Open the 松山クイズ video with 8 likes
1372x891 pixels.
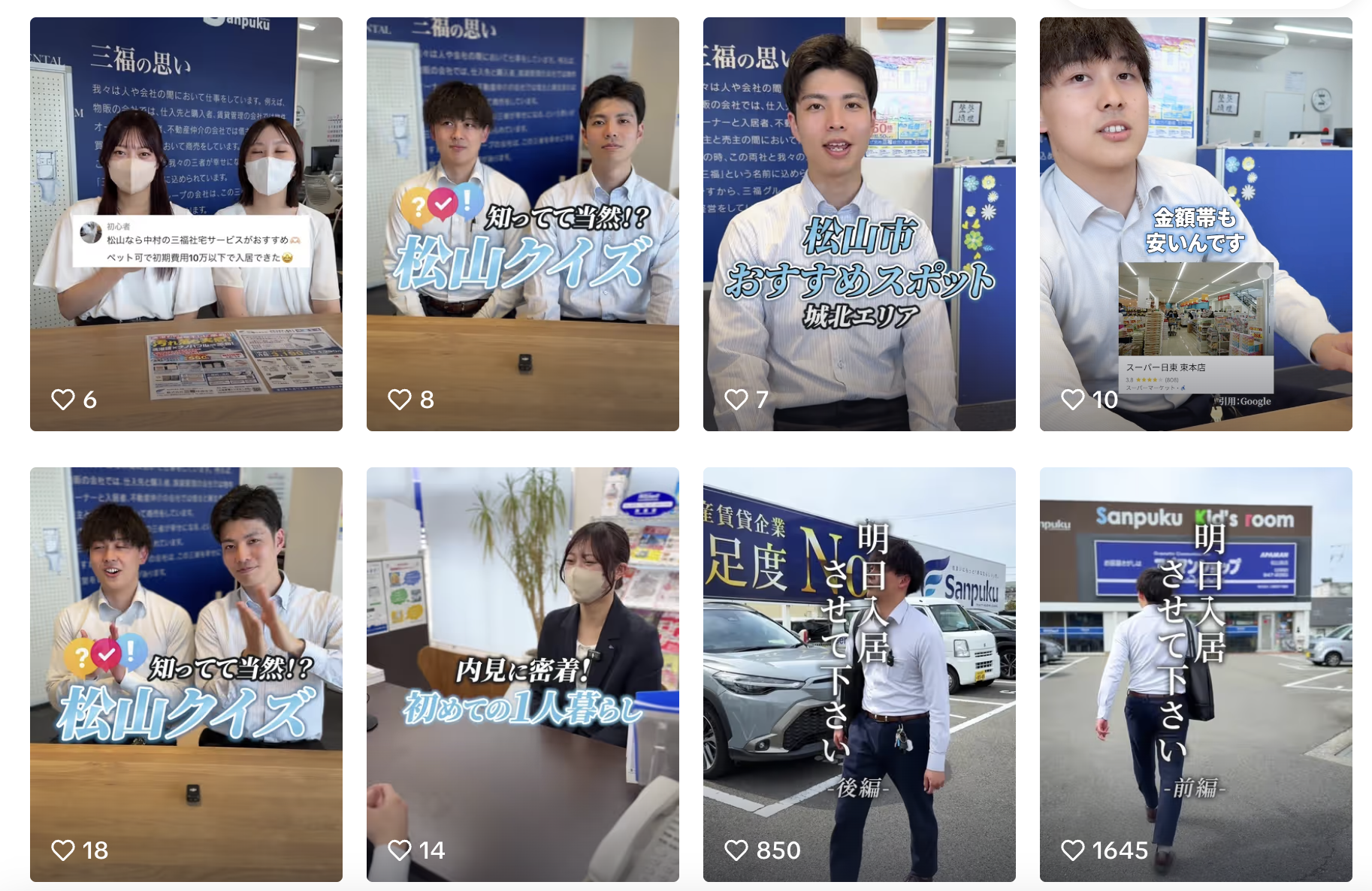pos(522,224)
